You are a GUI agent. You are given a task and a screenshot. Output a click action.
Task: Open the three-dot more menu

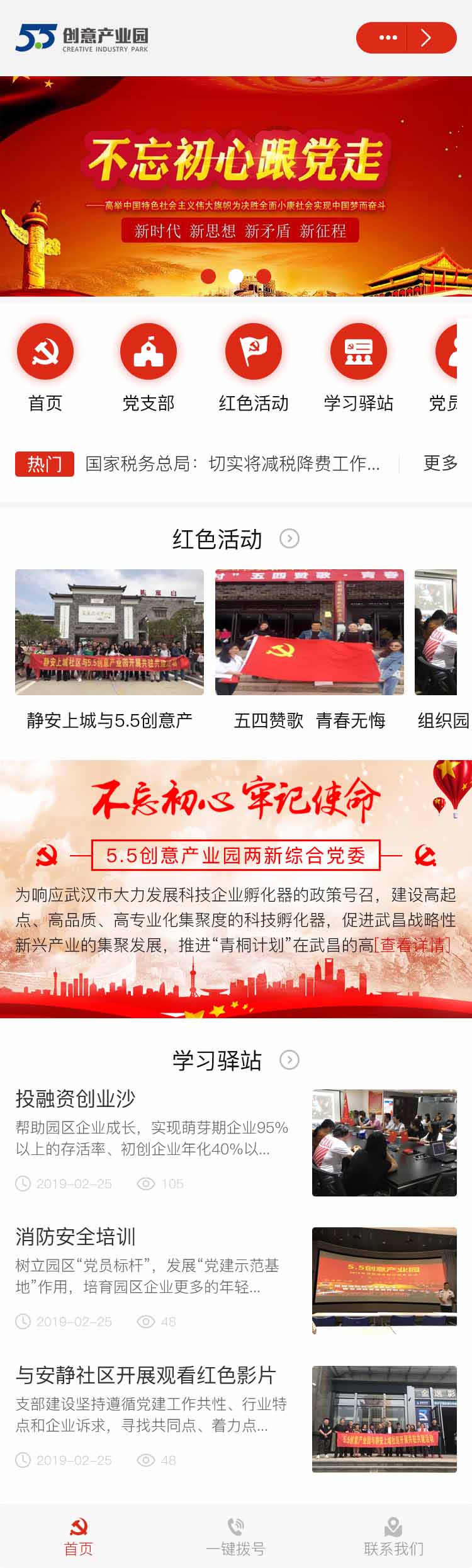(x=388, y=38)
